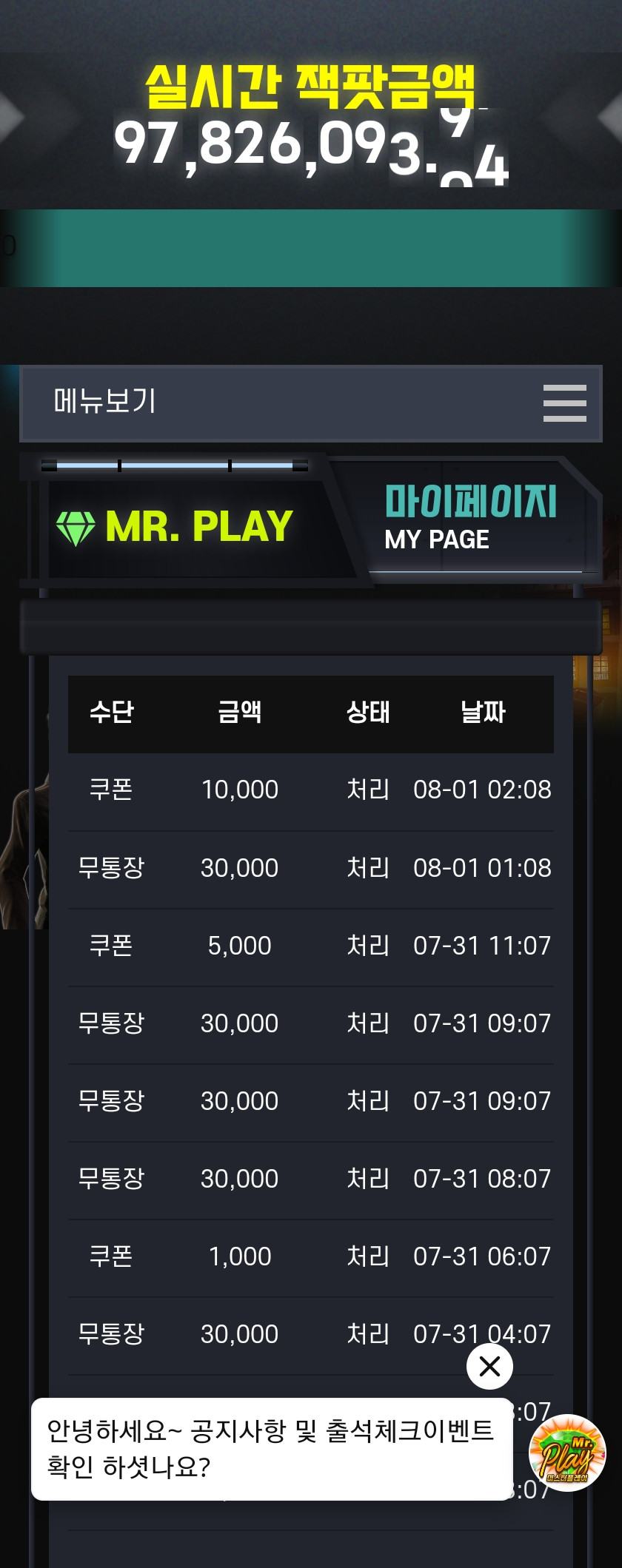Dismiss the chat greeting popup
Viewport: 622px width, 1568px height.
(x=489, y=1366)
